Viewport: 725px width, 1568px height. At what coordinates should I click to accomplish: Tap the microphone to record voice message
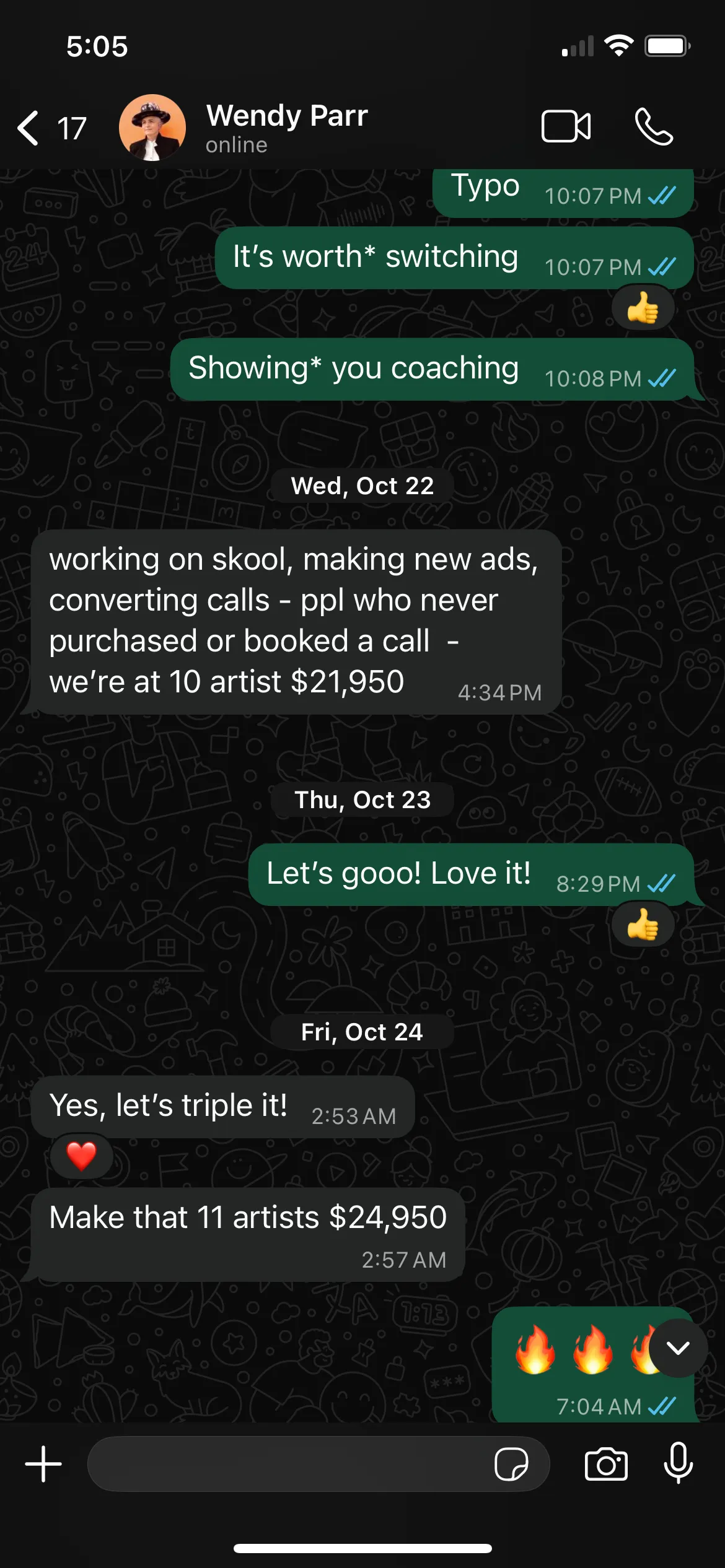click(679, 1463)
